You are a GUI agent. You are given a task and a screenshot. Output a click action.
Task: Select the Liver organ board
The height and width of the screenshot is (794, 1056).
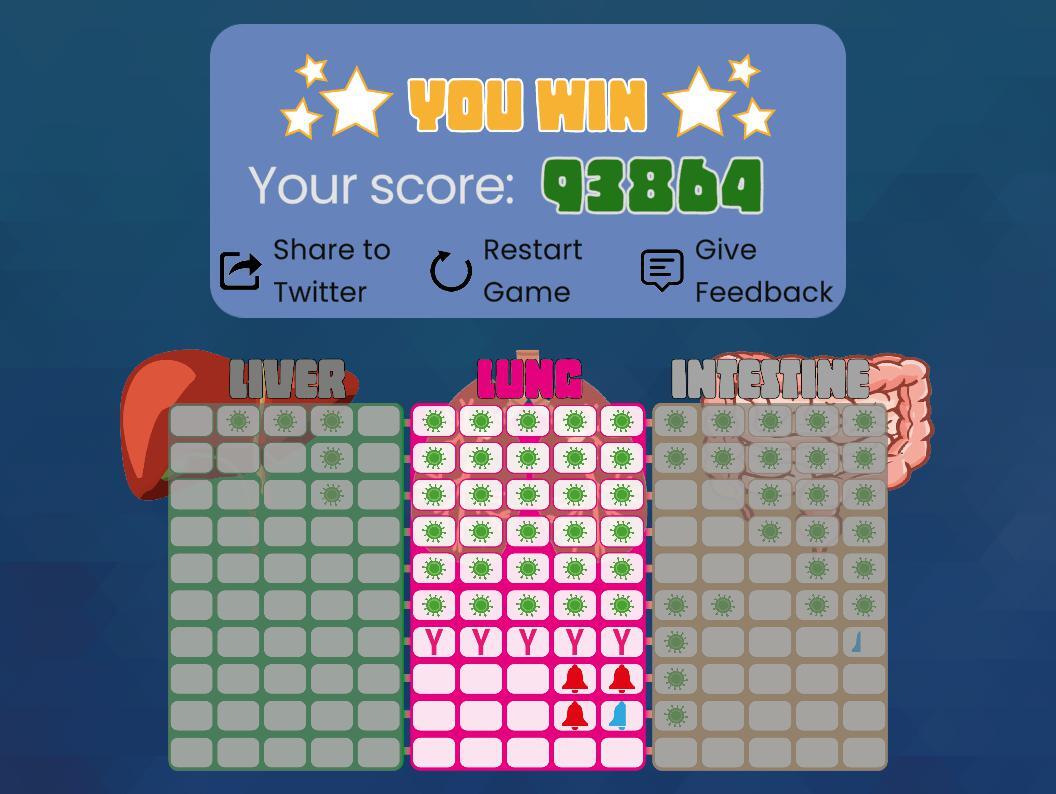[286, 380]
